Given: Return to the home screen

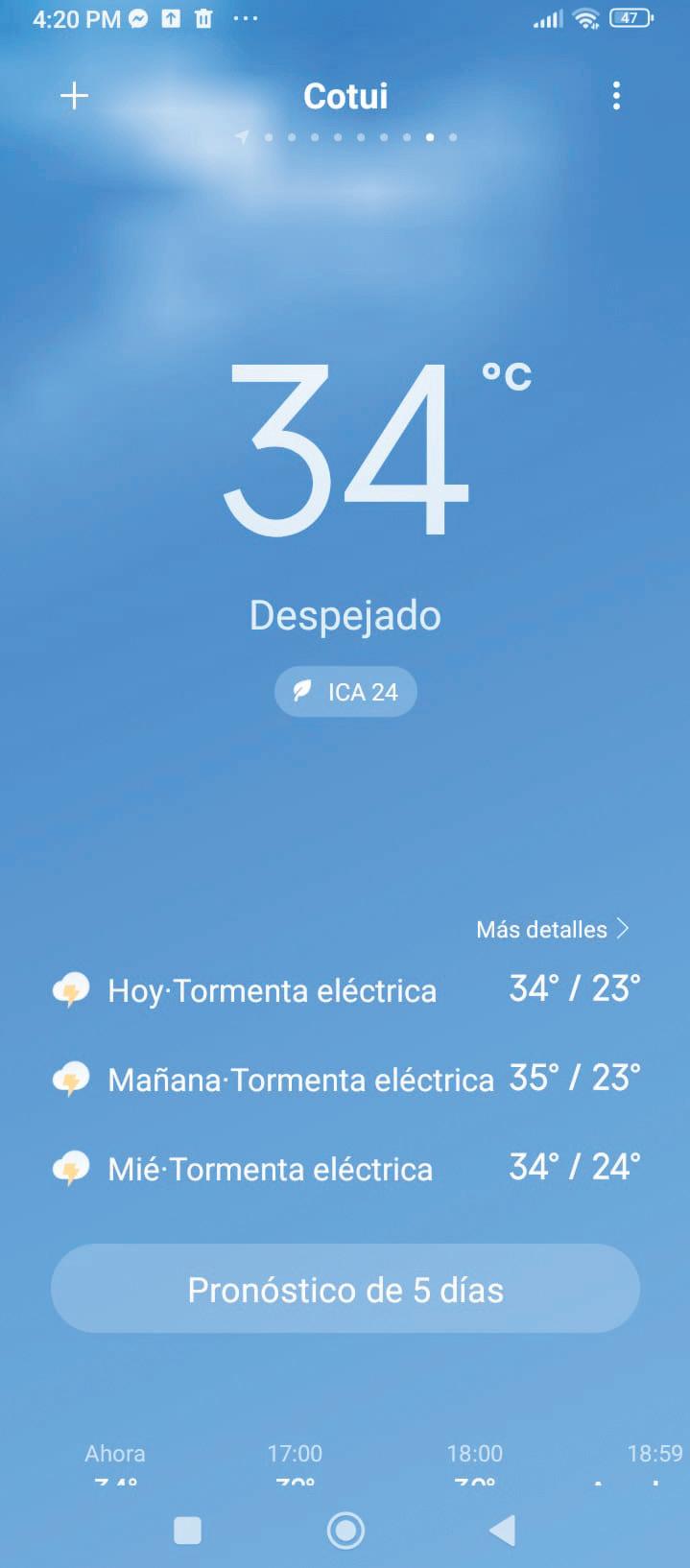Looking at the screenshot, I should (x=345, y=1531).
